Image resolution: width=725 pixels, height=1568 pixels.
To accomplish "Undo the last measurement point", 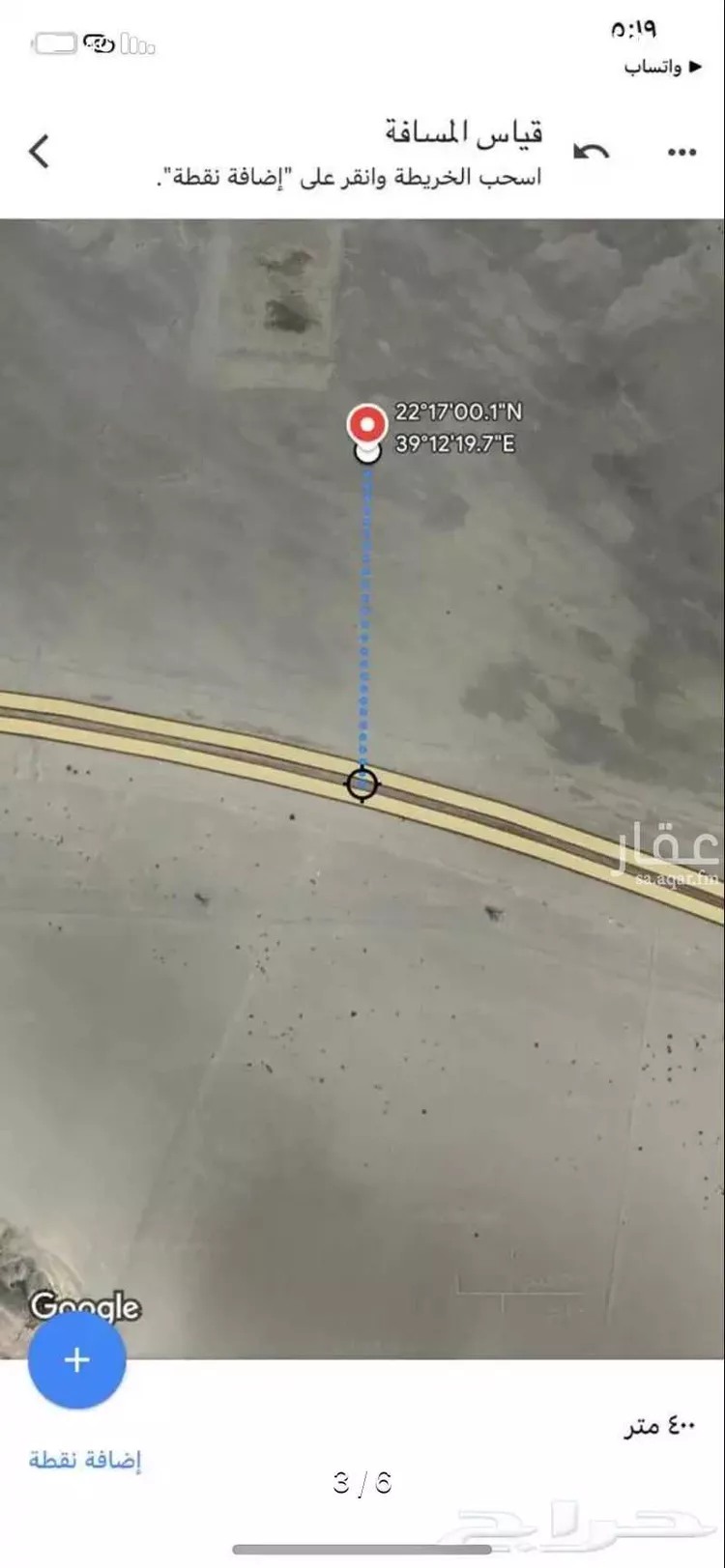I will tap(591, 152).
